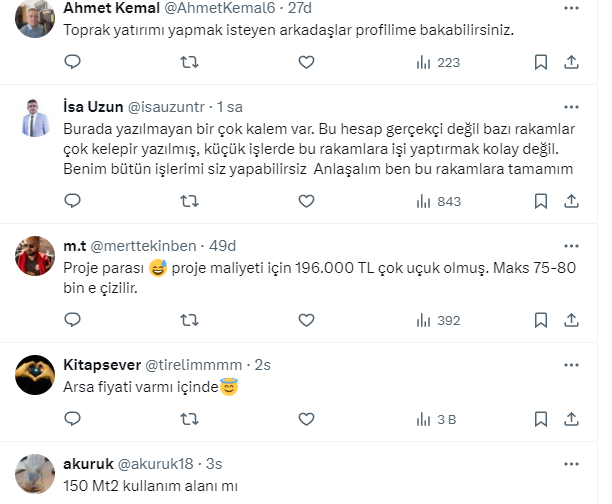View analytics of İsa Uzun's tweet
Image resolution: width=612 pixels, height=504 pixels.
tap(437, 201)
